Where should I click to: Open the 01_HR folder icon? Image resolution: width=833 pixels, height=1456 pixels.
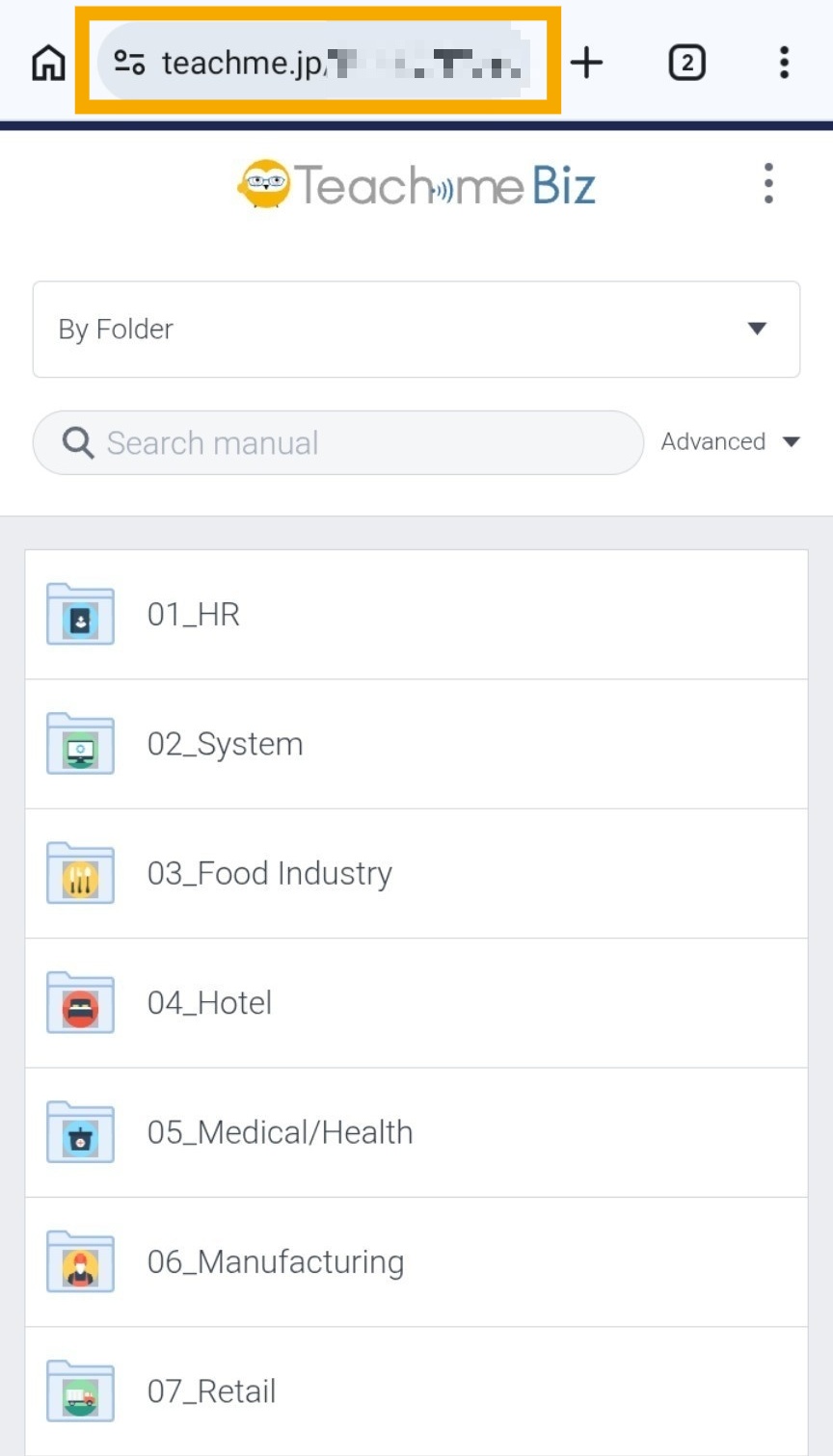[80, 615]
